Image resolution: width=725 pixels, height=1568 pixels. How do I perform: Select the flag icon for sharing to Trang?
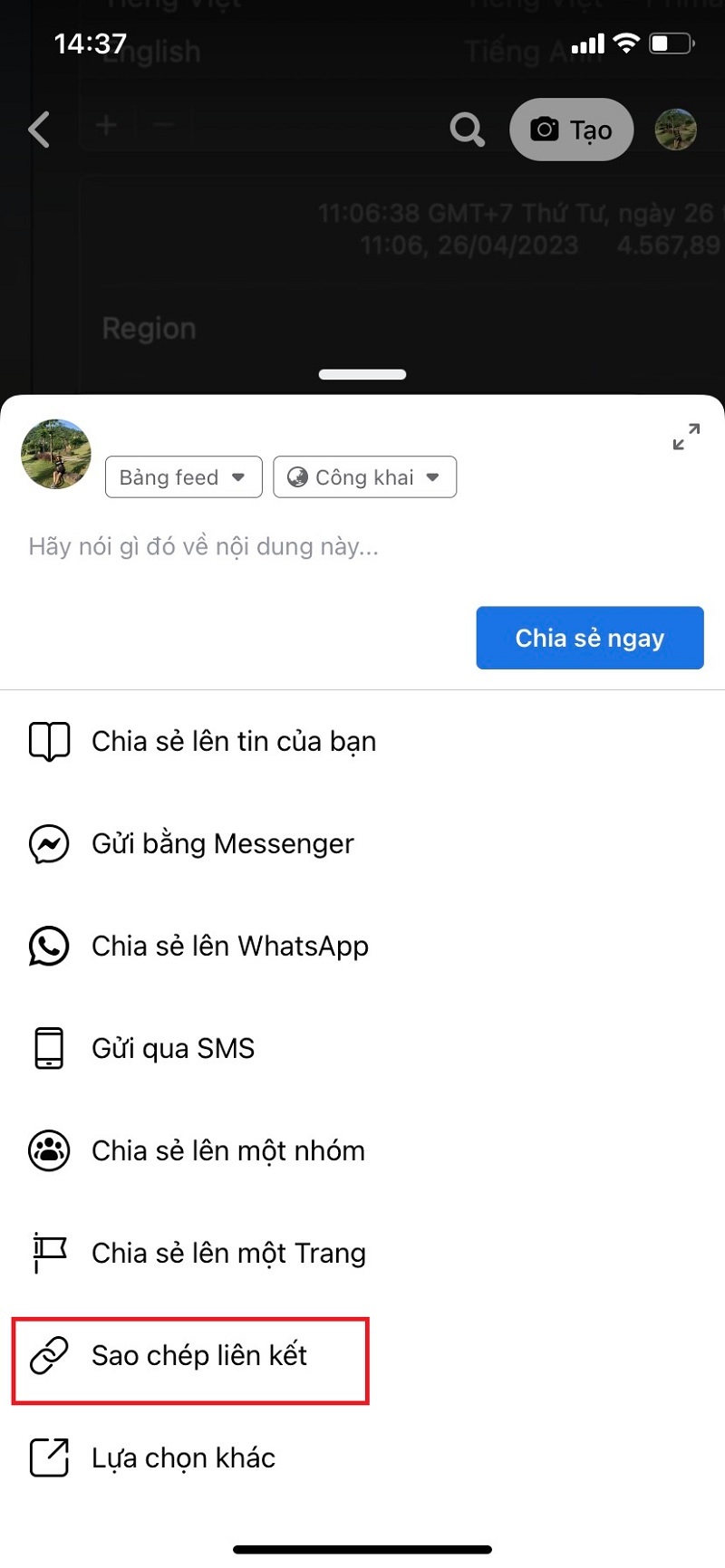(49, 1253)
